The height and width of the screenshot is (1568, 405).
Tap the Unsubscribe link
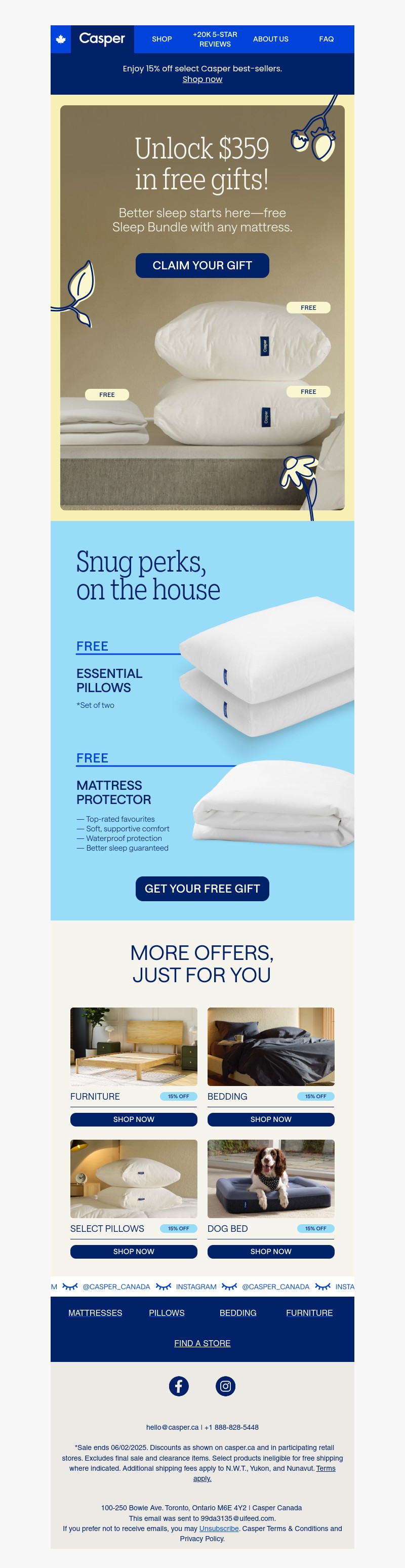219,1529
